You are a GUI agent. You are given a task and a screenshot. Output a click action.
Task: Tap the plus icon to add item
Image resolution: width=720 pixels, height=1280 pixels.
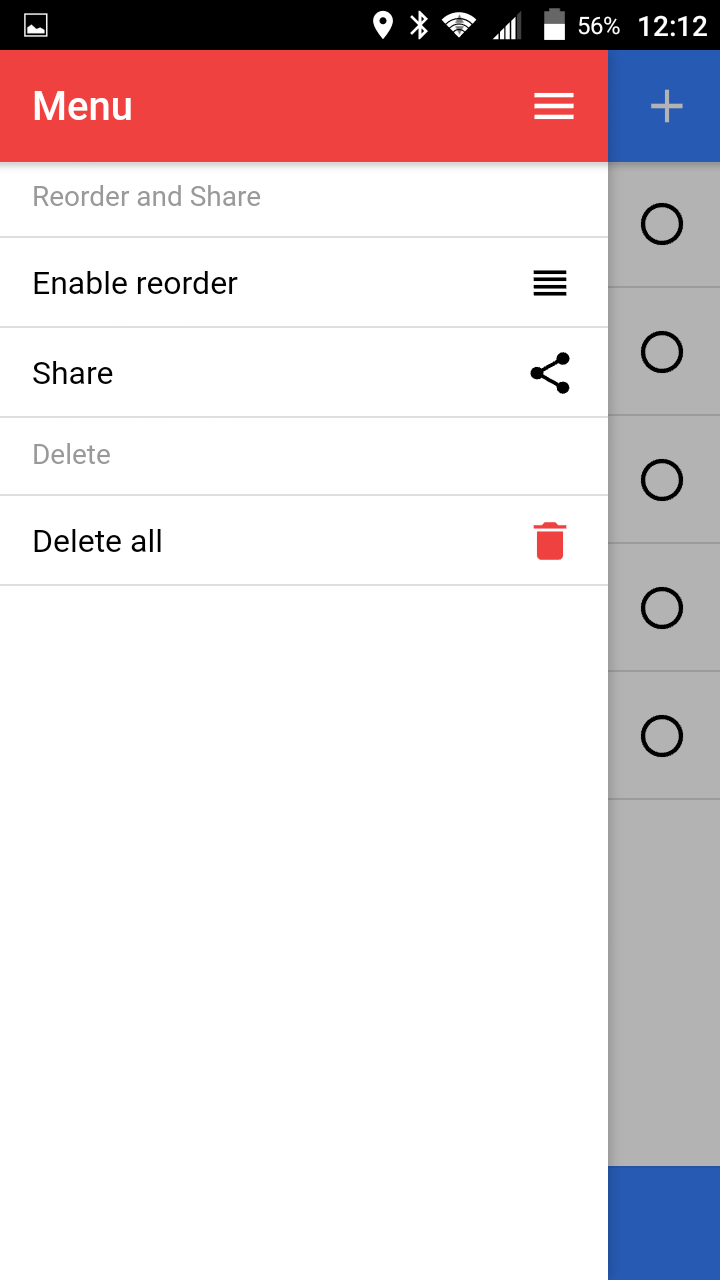click(666, 106)
